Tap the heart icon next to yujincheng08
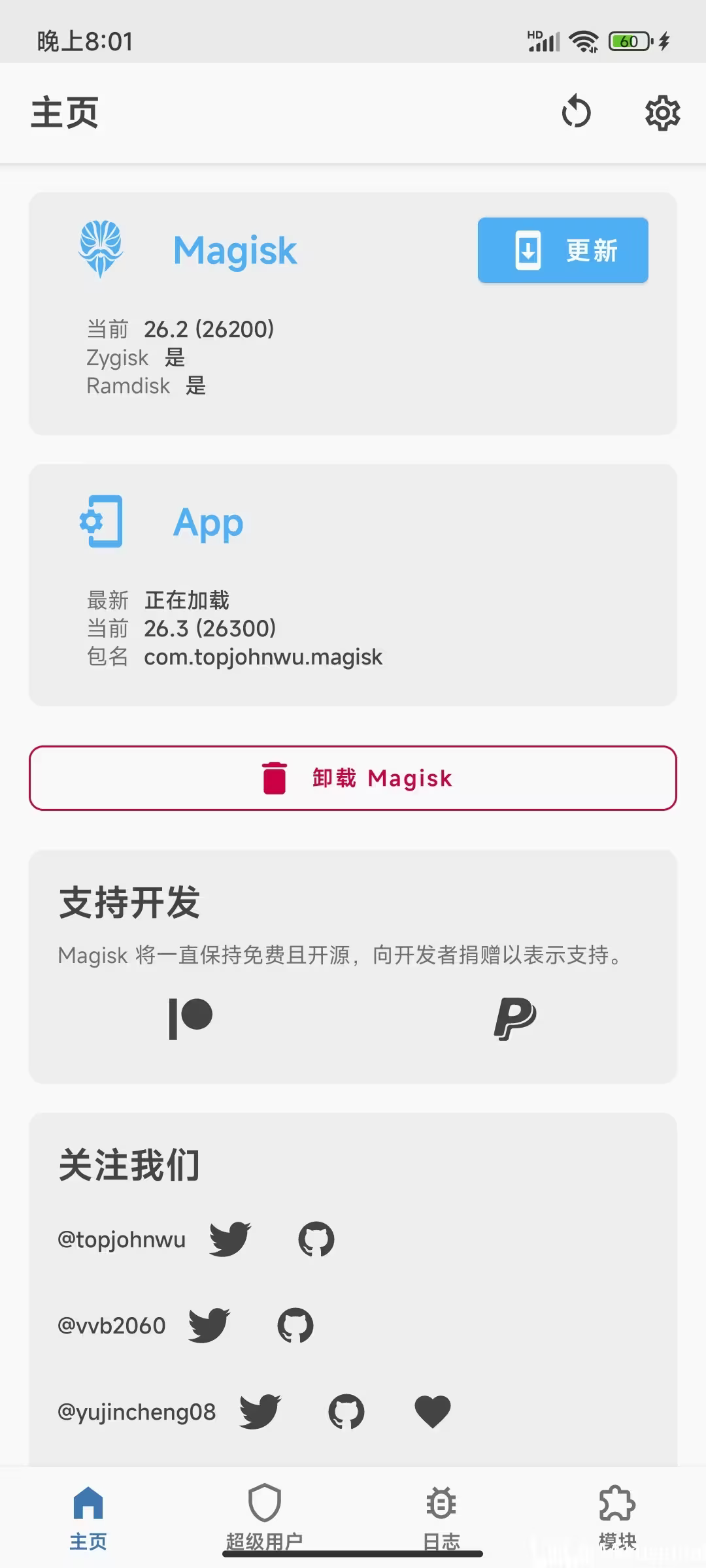The image size is (706, 1568). 433,1411
